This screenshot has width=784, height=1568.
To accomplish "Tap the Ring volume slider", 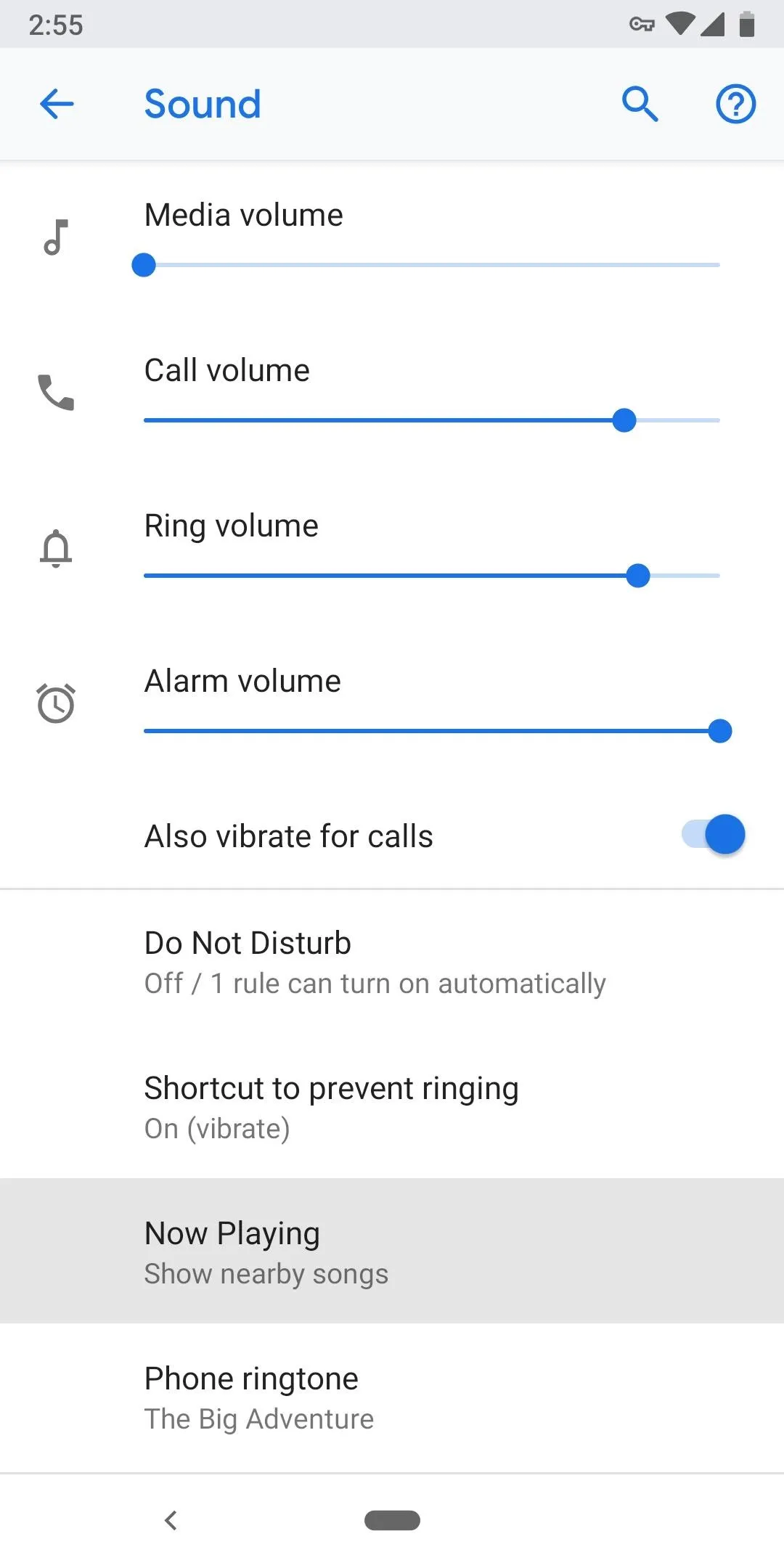I will 432,576.
